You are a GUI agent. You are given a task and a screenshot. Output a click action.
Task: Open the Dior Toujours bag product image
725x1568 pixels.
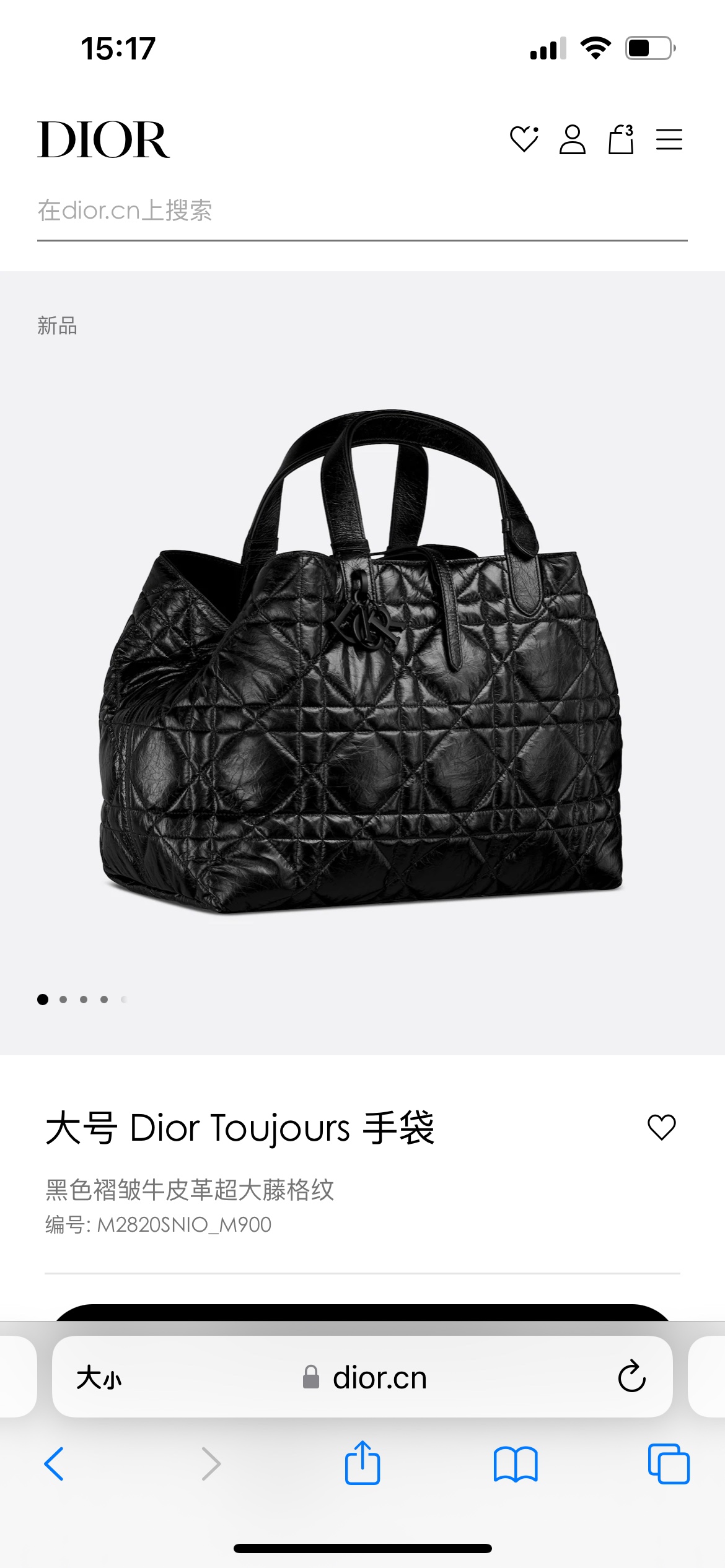click(362, 663)
